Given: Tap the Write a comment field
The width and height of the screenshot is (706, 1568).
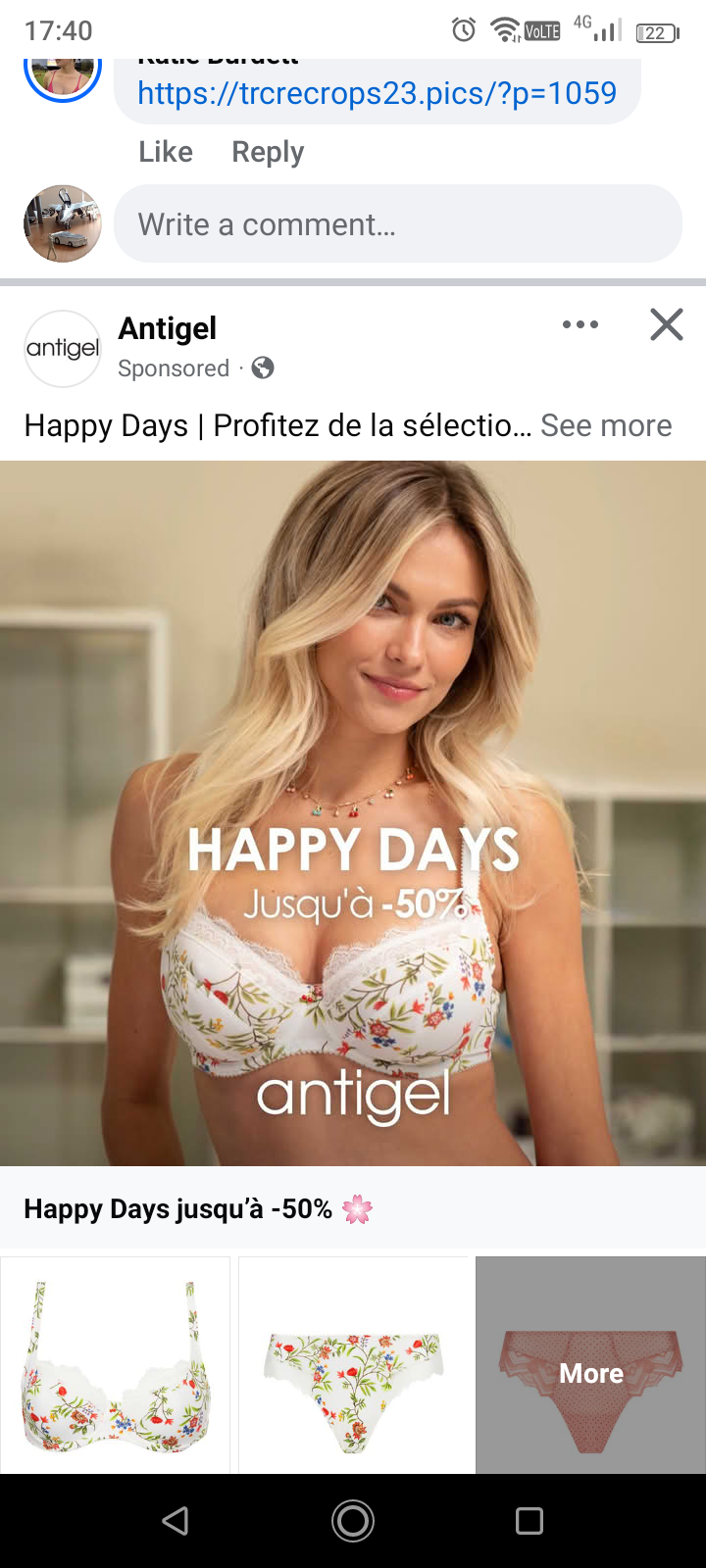Looking at the screenshot, I should [398, 224].
